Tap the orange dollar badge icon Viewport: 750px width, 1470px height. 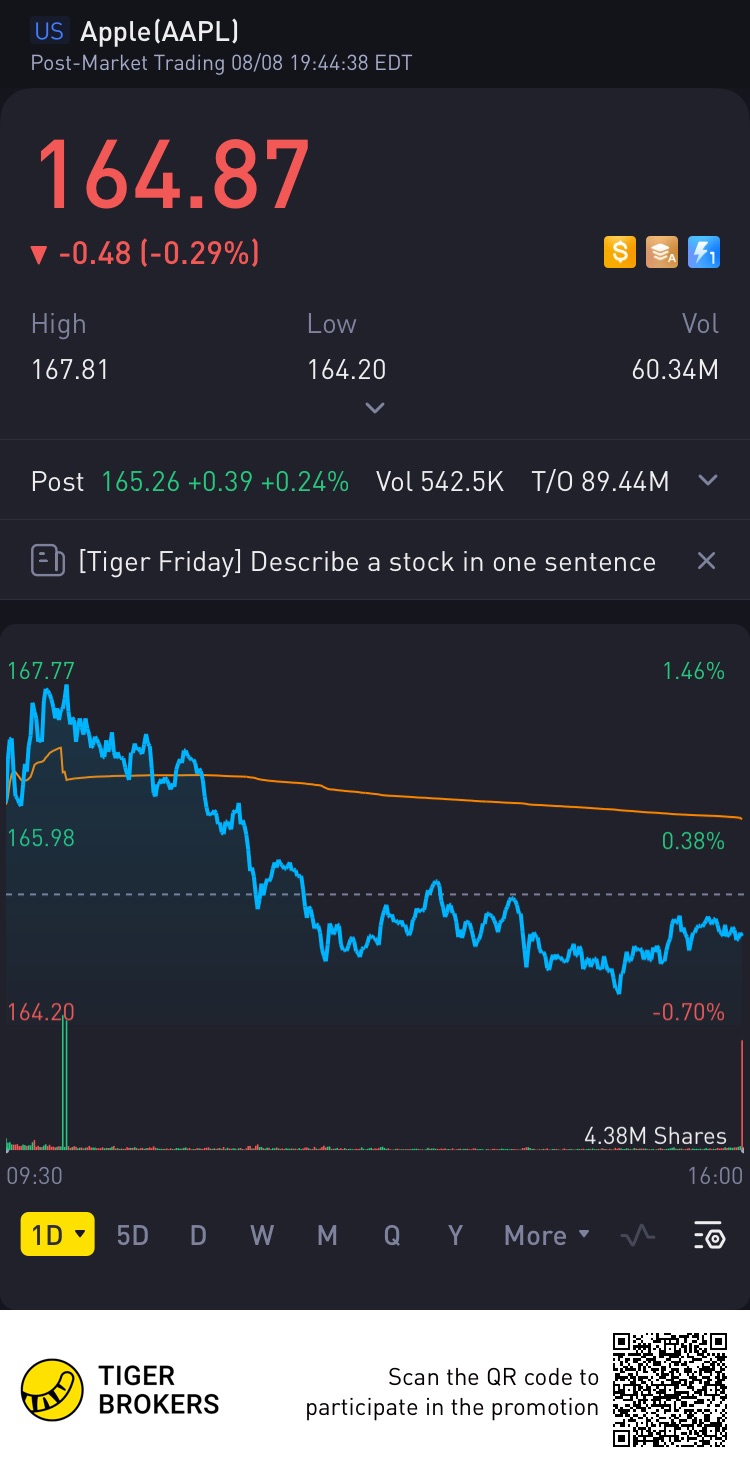[619, 252]
